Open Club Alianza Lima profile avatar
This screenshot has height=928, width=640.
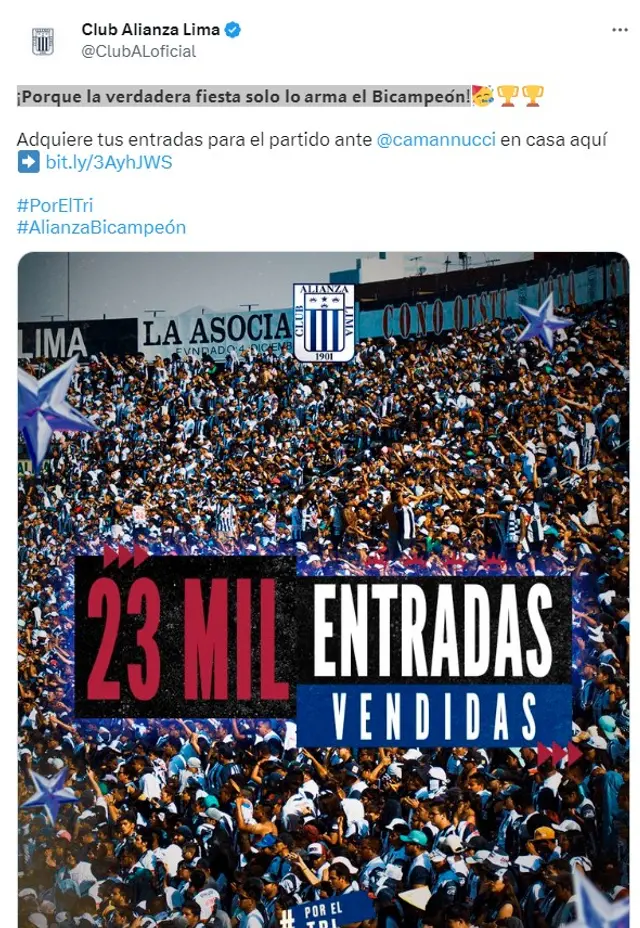42,41
